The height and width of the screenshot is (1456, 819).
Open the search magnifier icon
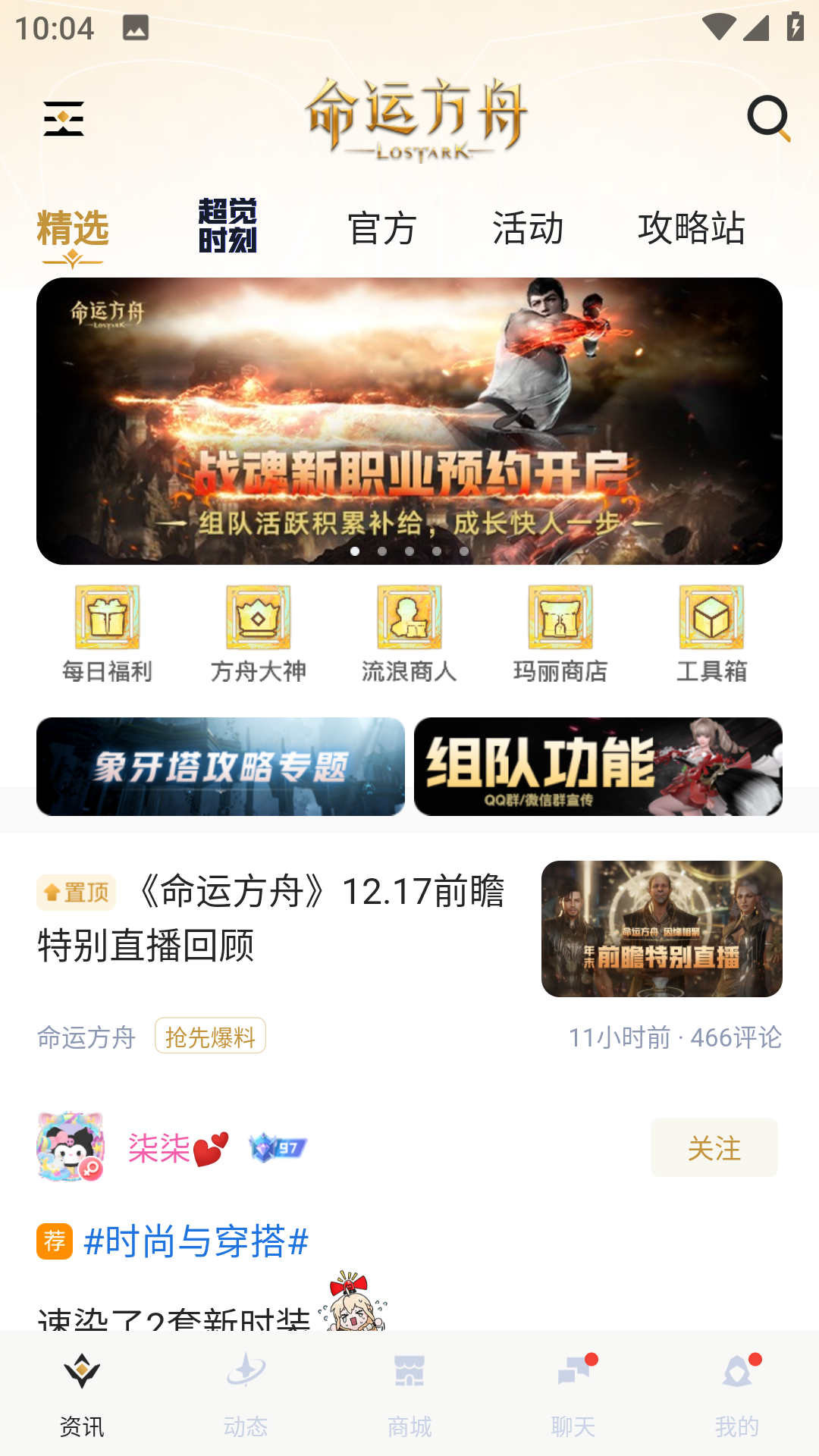[768, 118]
